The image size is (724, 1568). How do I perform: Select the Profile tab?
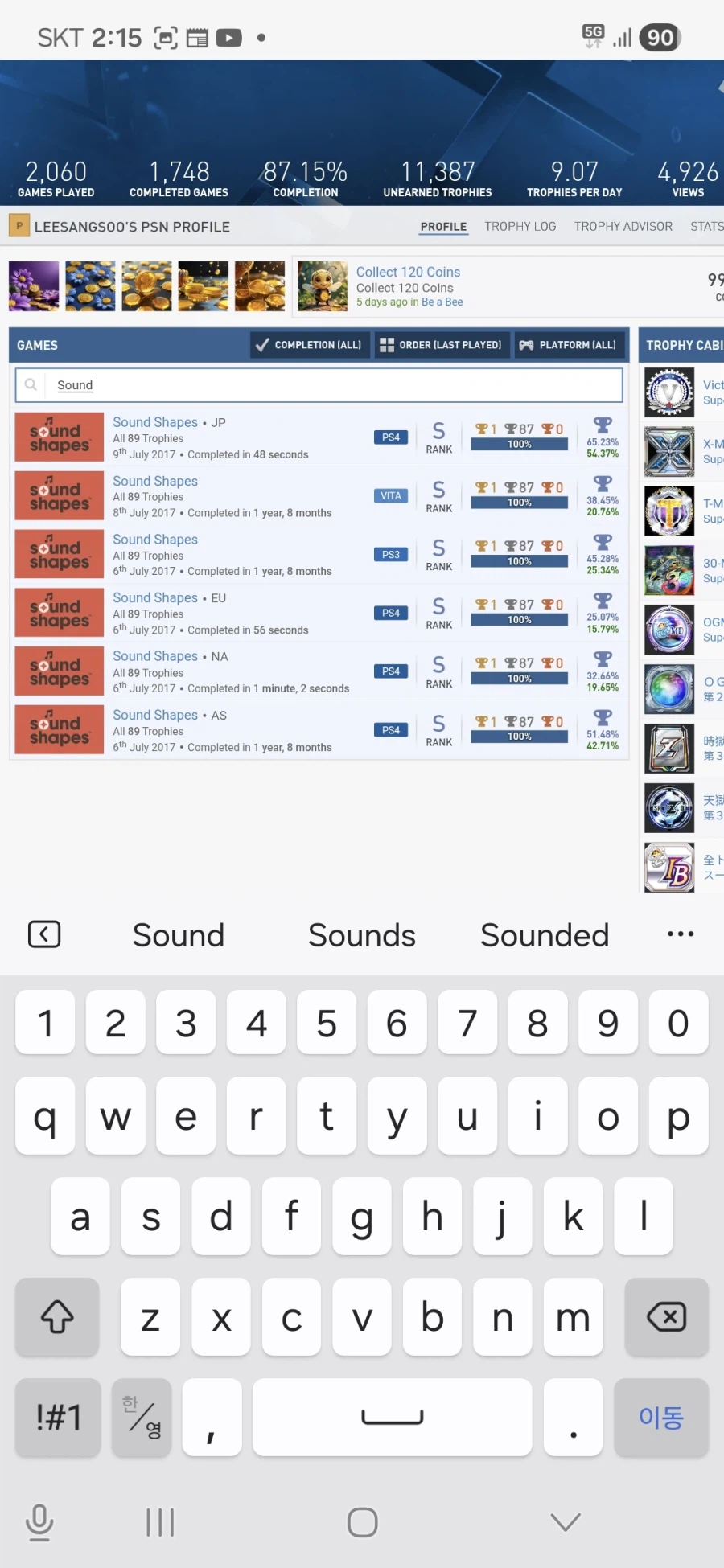tap(443, 227)
